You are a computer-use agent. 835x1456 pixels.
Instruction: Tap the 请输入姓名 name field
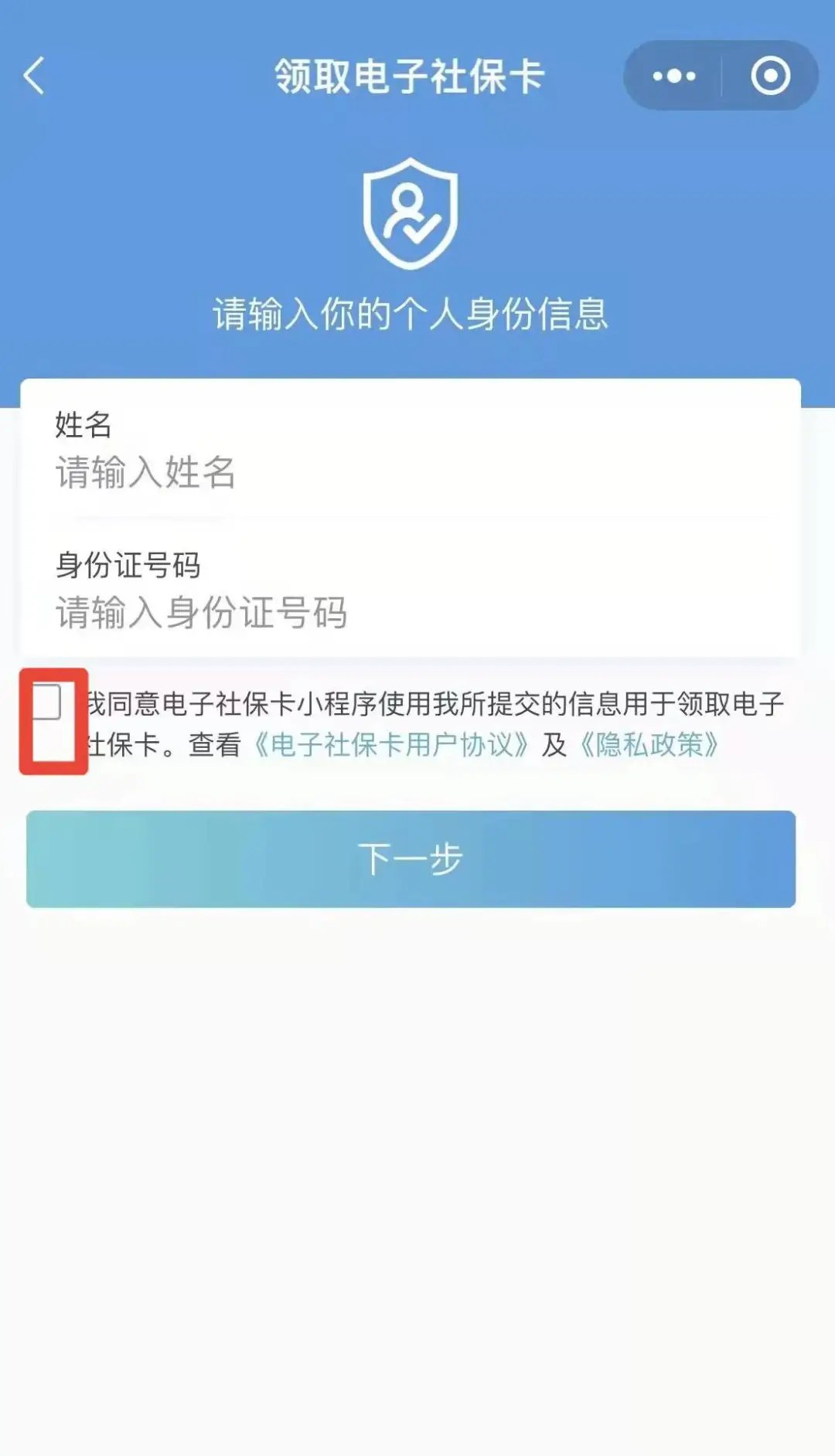[410, 472]
